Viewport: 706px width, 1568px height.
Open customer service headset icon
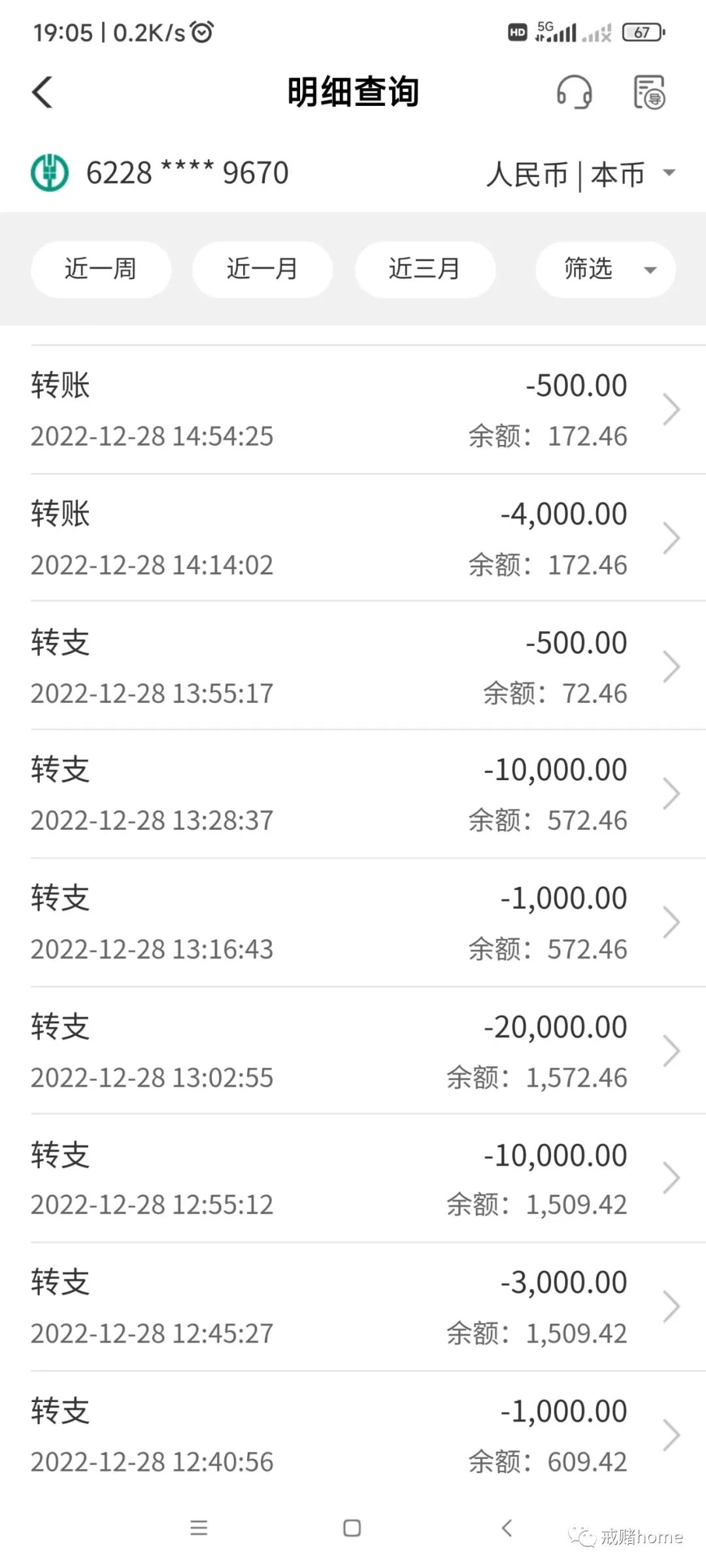(x=574, y=92)
